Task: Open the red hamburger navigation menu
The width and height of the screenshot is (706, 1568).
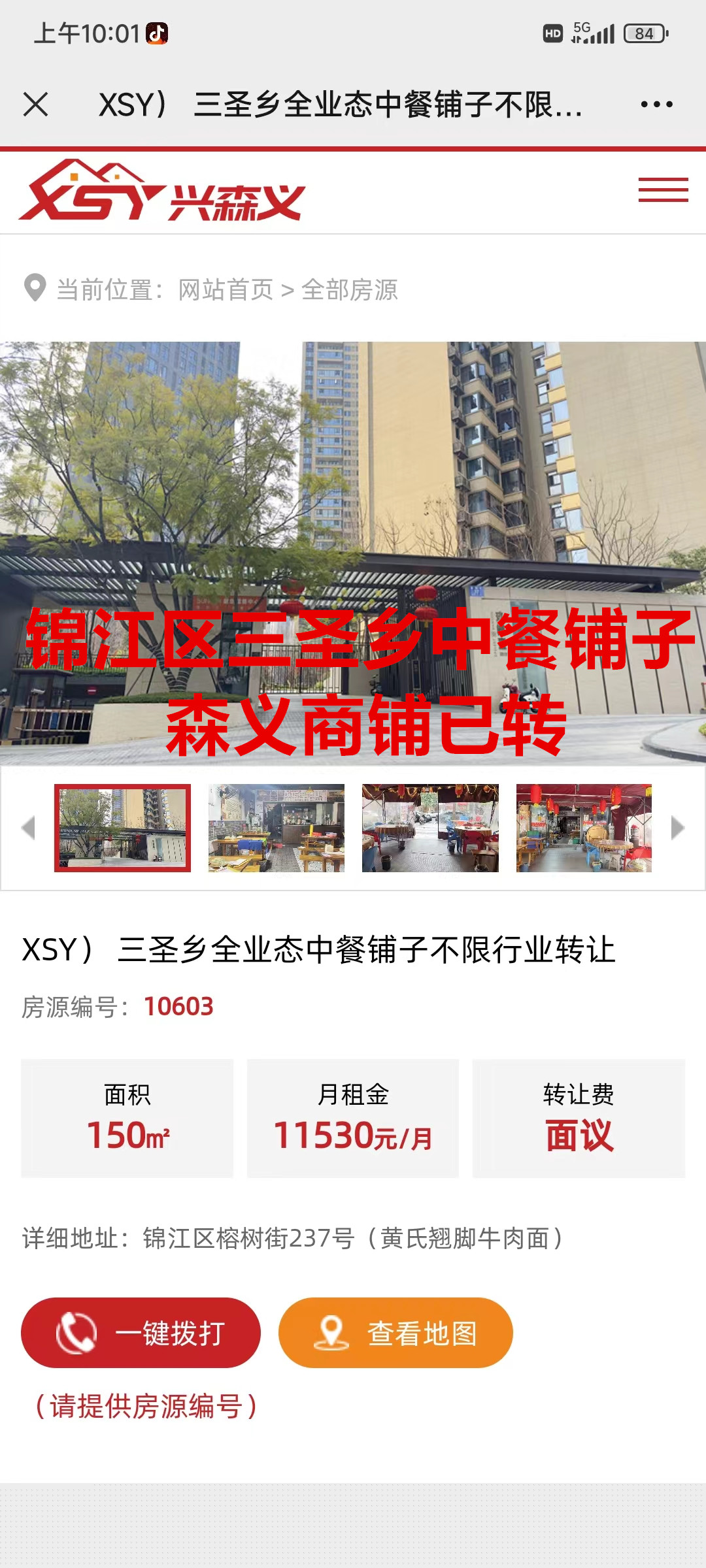Action: (x=663, y=190)
